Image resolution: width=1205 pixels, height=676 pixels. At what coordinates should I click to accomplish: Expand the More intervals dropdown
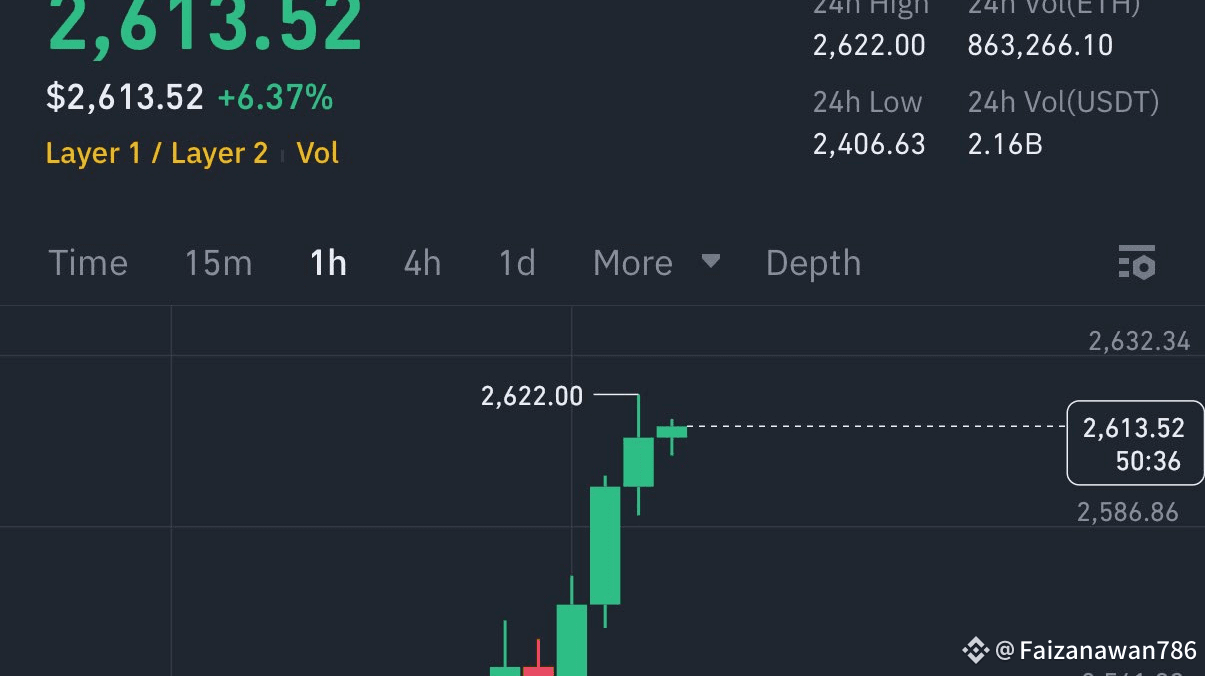point(655,263)
